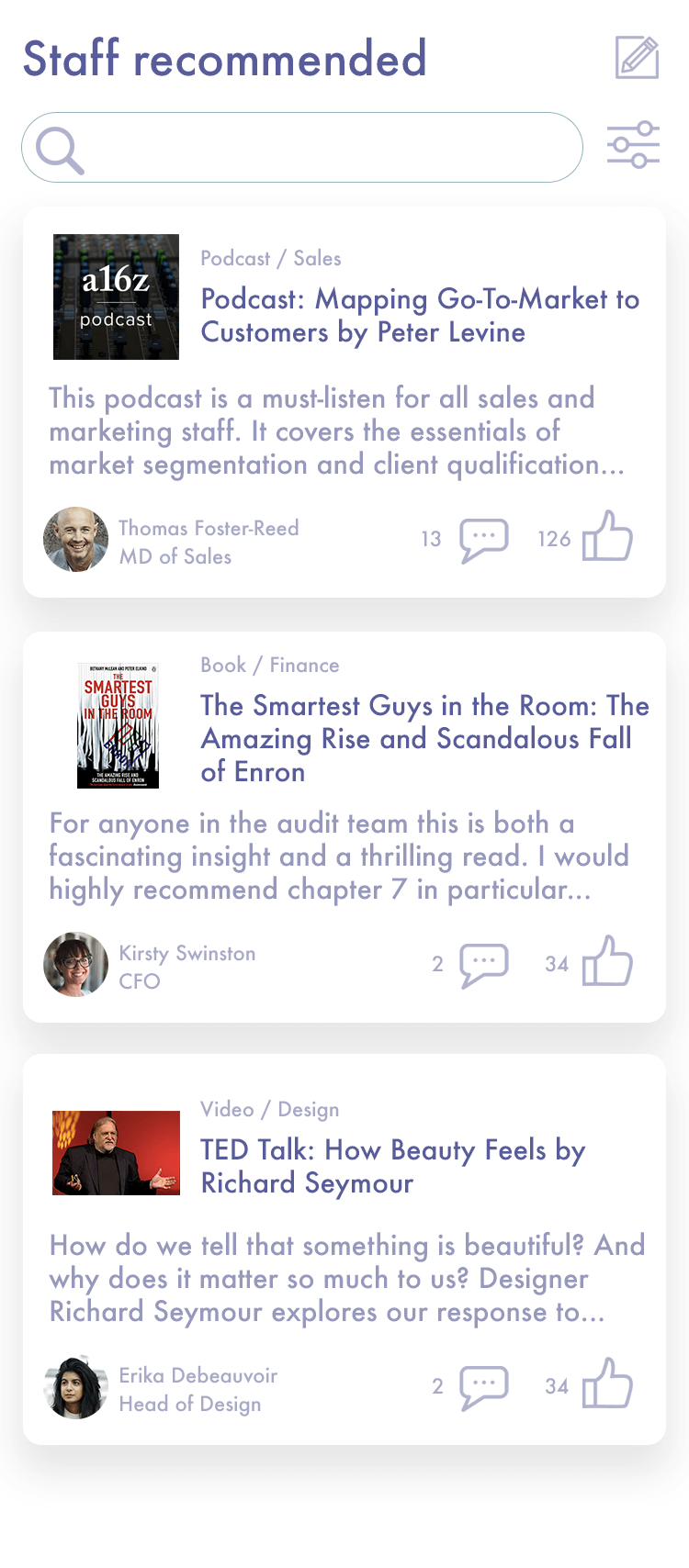The height and width of the screenshot is (1568, 689).
Task: View comments on the Enron book
Action: pyautogui.click(x=483, y=965)
